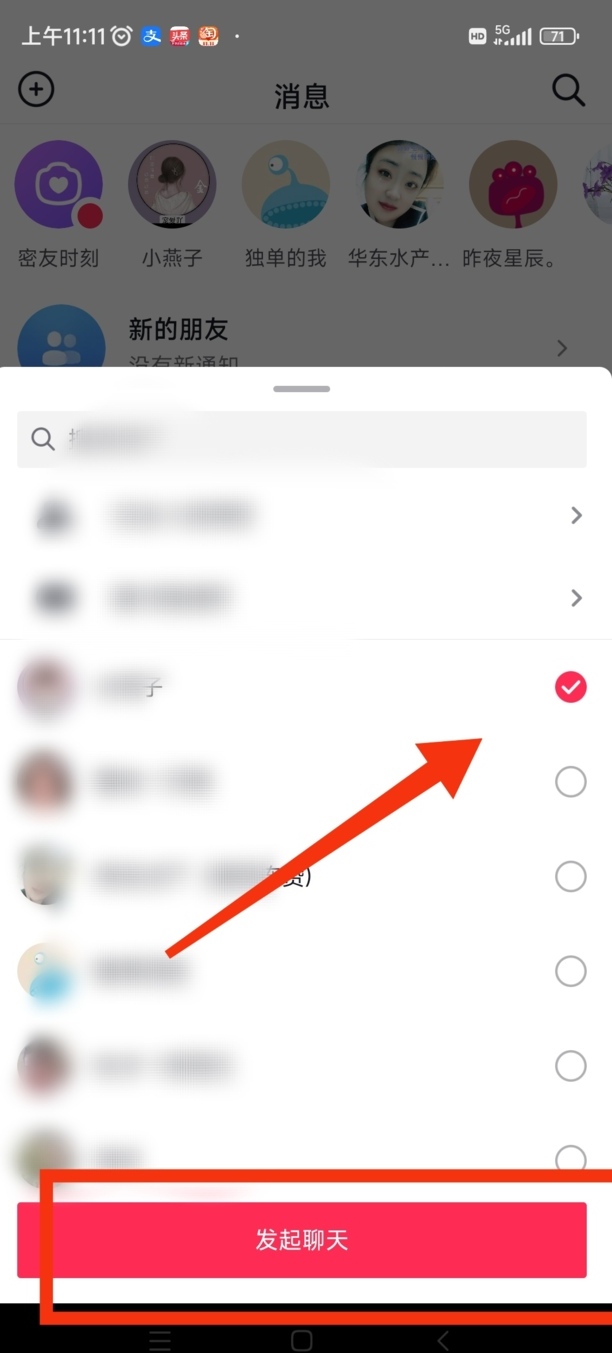This screenshot has height=1353, width=612.
Task: Open recent apps from navigation bar
Action: pos(160,1340)
